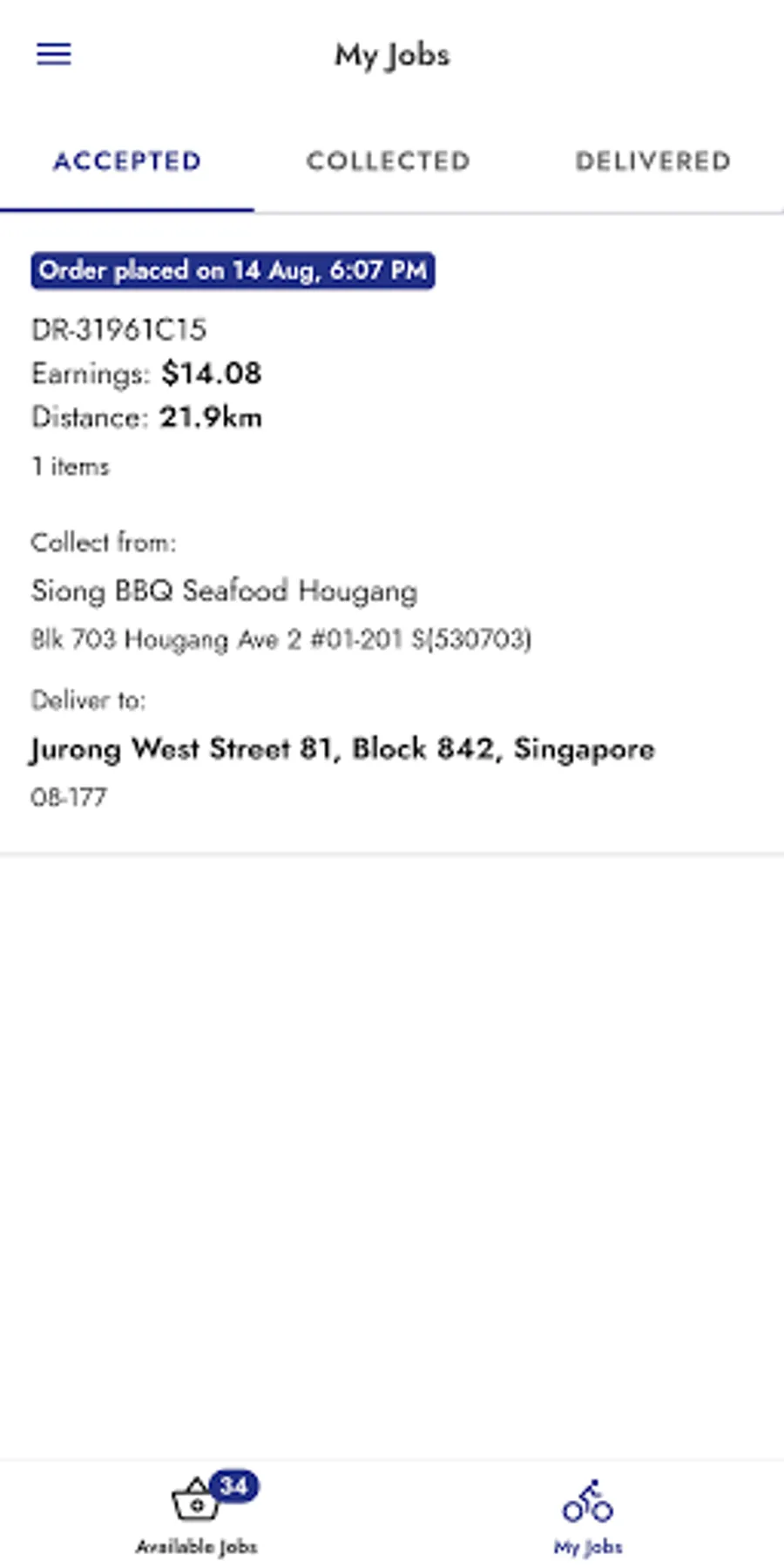Open the My Jobs bottom tab
Image resolution: width=784 pixels, height=1568 pixels.
588,1517
